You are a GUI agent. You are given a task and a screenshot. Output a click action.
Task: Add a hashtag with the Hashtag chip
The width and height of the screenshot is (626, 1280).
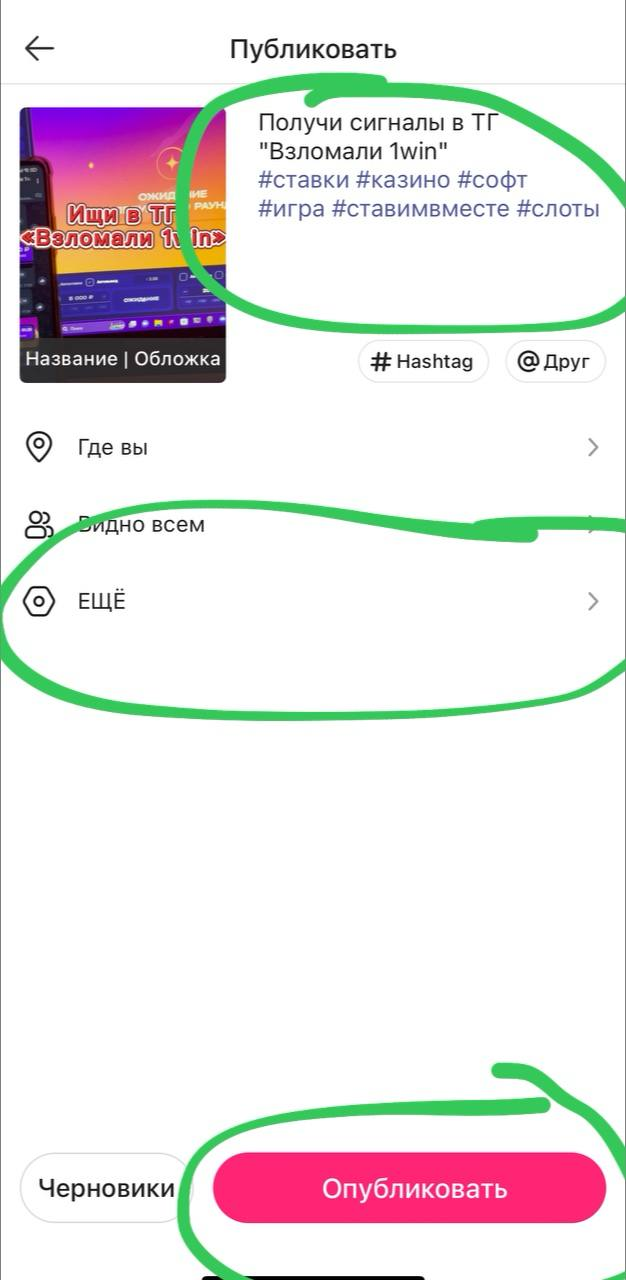click(423, 362)
